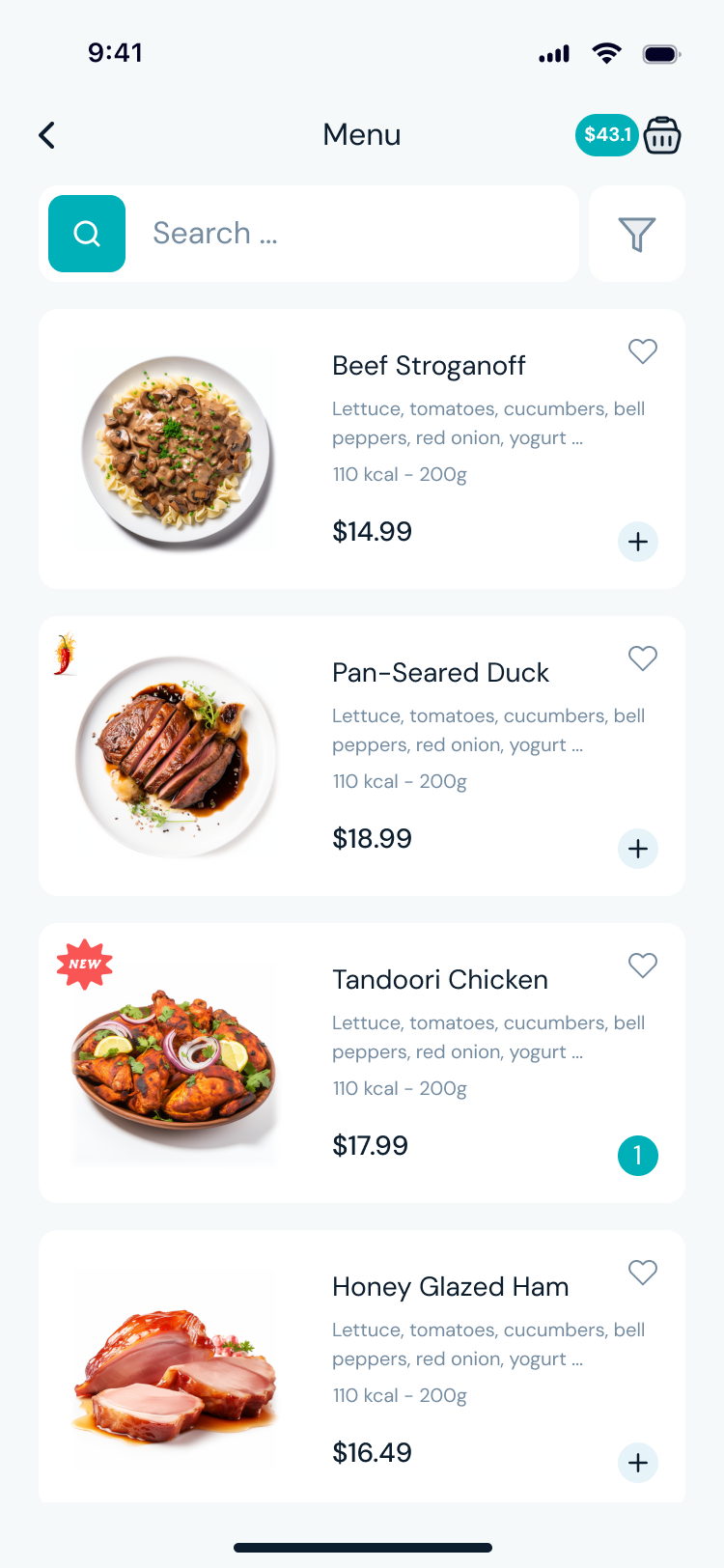Open the Beef Stroganoff dish photo
Viewport: 724px width, 1568px height.
click(x=176, y=450)
